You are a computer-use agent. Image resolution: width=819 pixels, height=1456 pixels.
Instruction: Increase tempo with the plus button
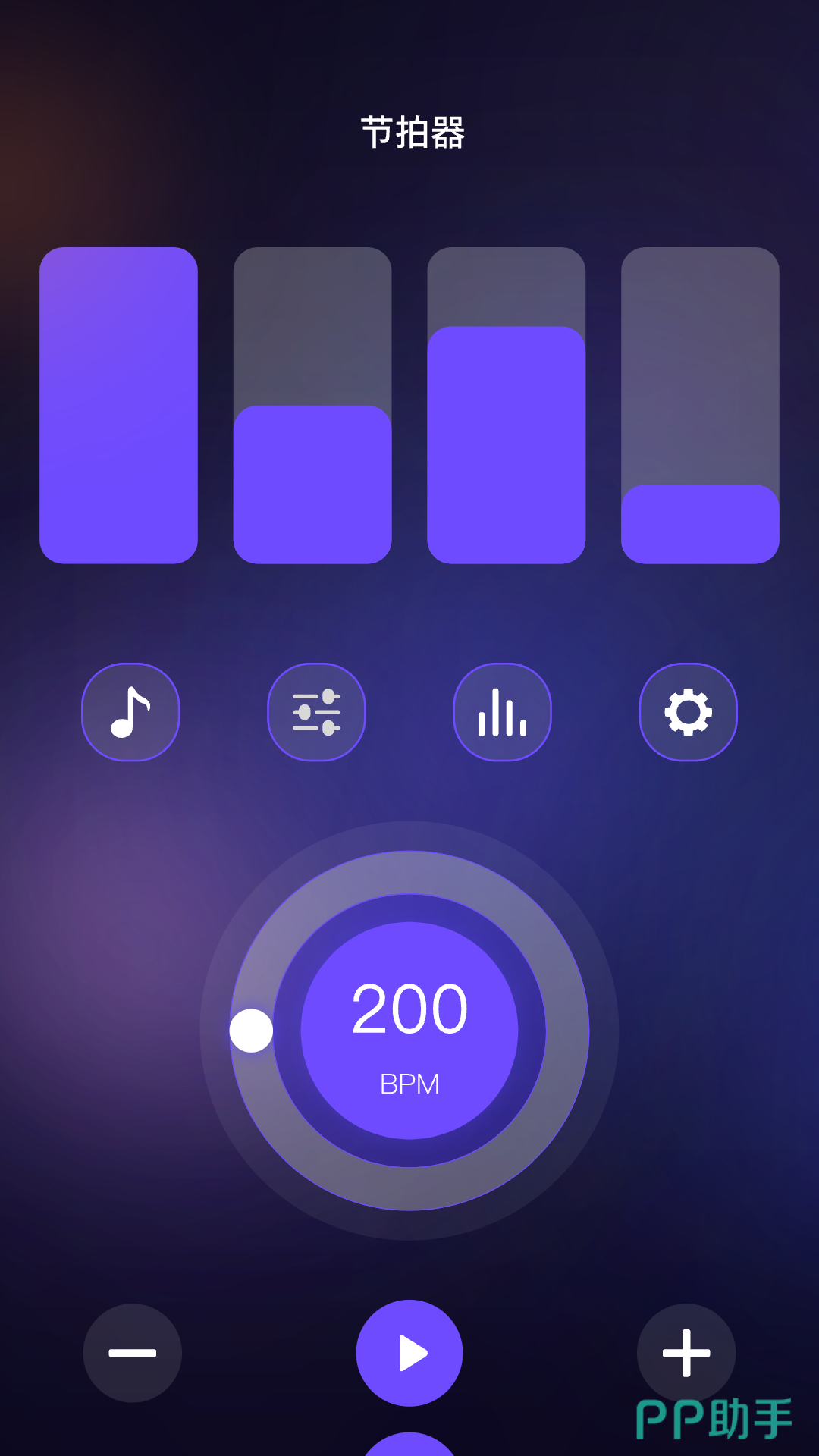click(x=686, y=1353)
